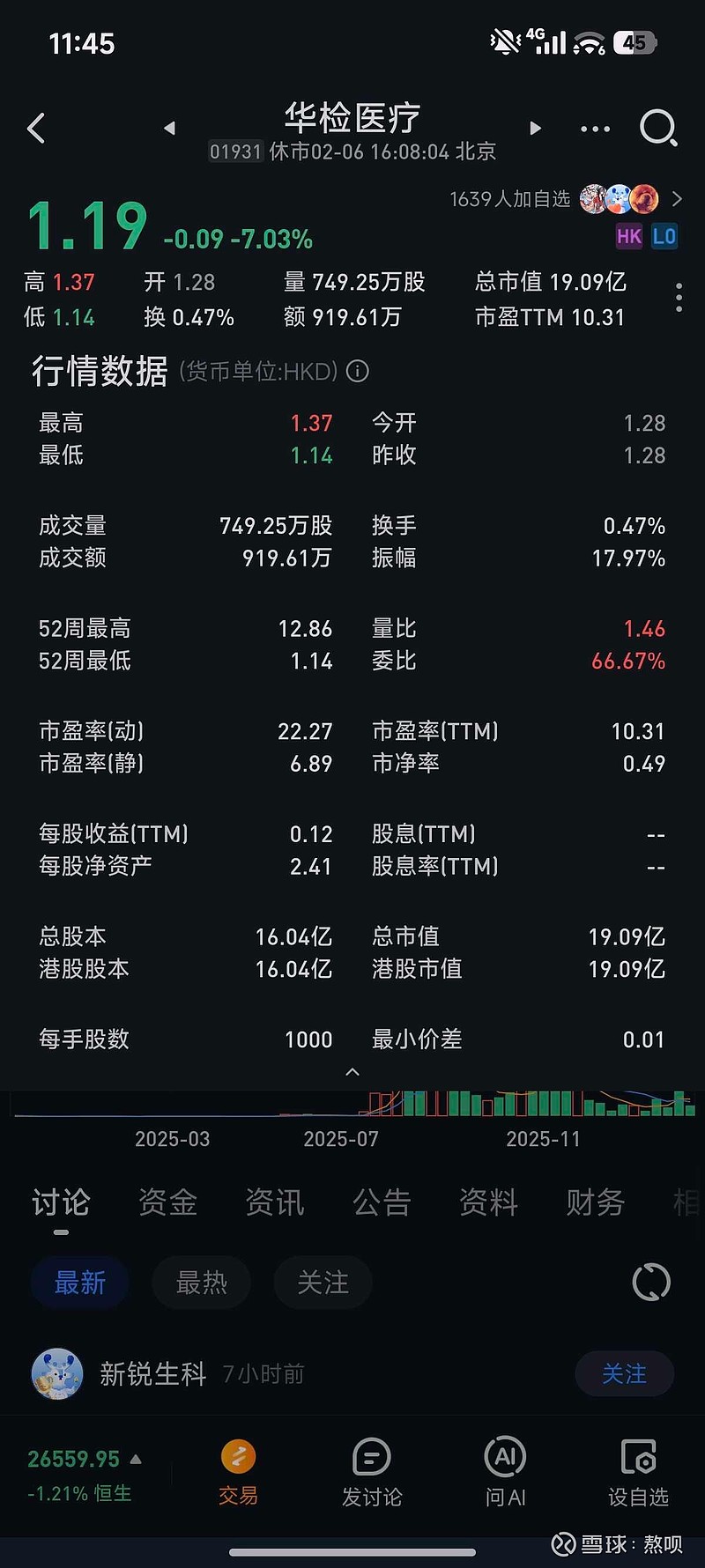Tap the back arrow to exit stock page
The width and height of the screenshot is (705, 1568).
(35, 129)
